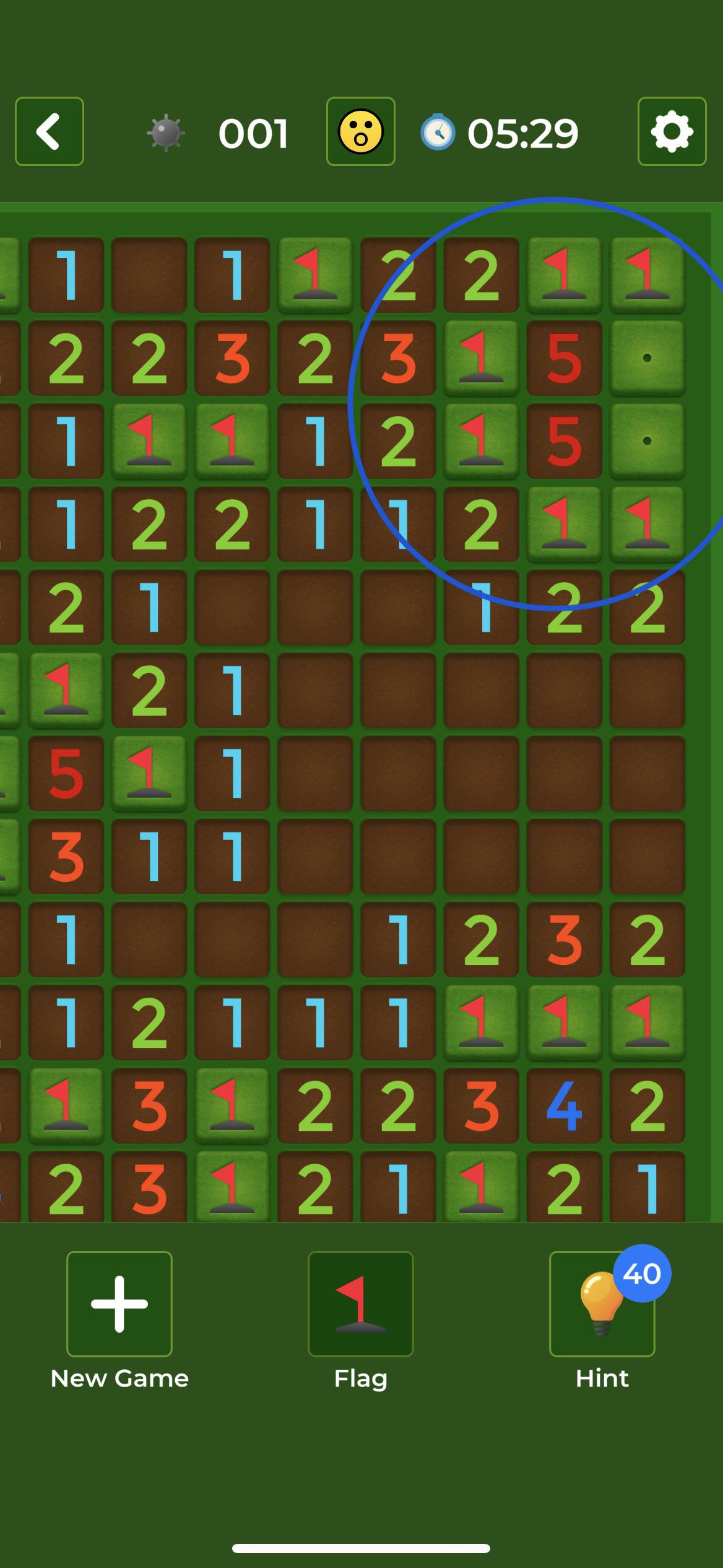Toggle Flag mode
The image size is (723, 1568).
361,1303
